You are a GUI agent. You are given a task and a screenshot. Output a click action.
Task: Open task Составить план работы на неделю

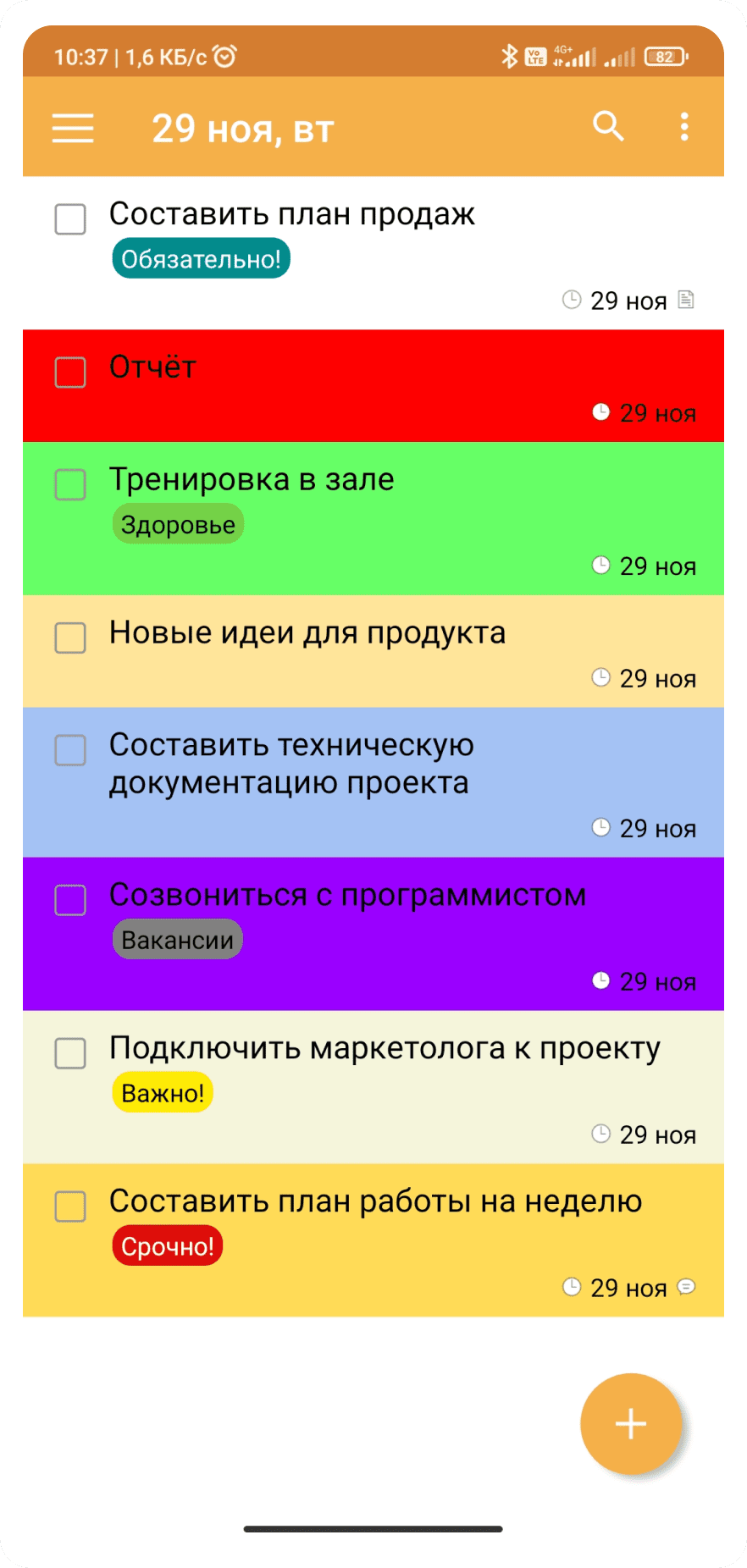click(x=373, y=1240)
